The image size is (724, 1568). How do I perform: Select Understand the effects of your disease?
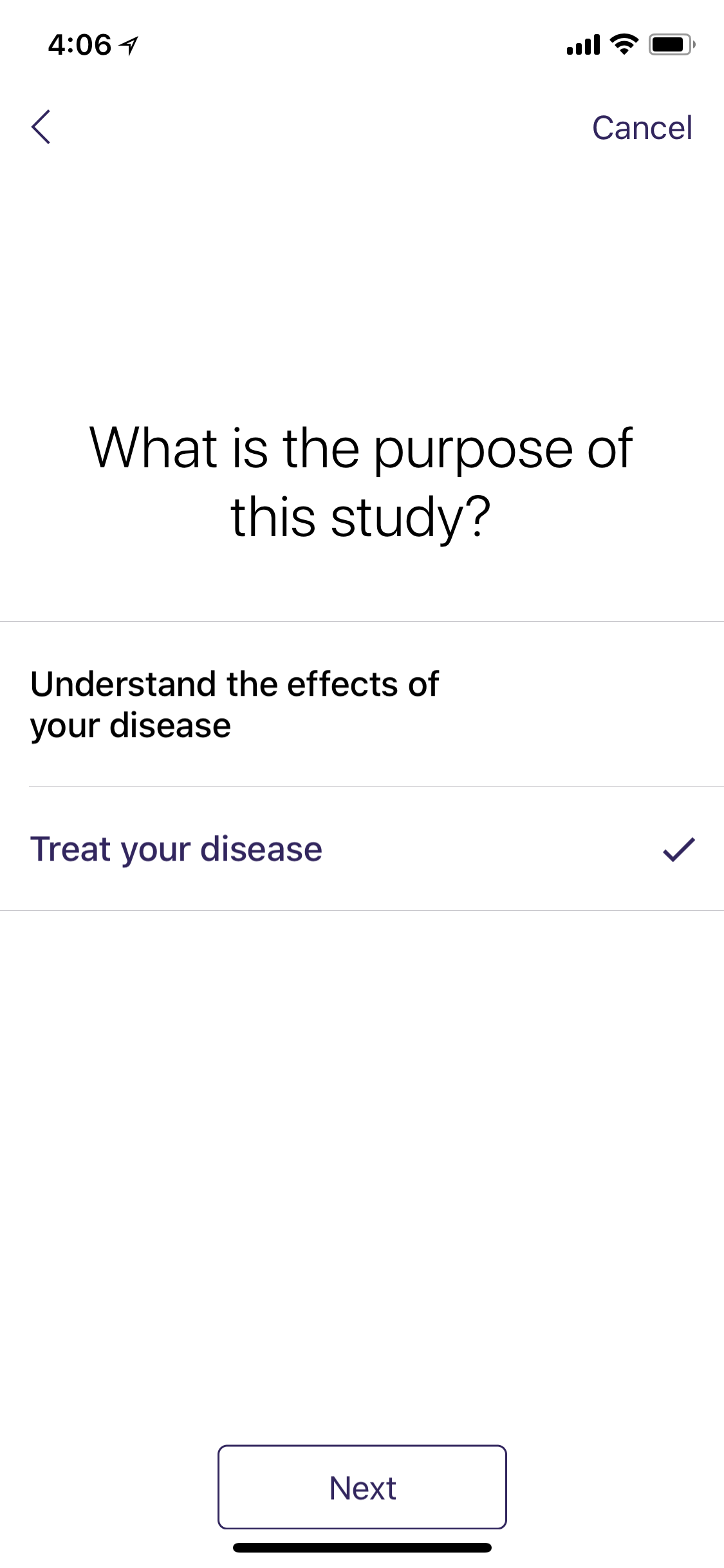coord(234,704)
